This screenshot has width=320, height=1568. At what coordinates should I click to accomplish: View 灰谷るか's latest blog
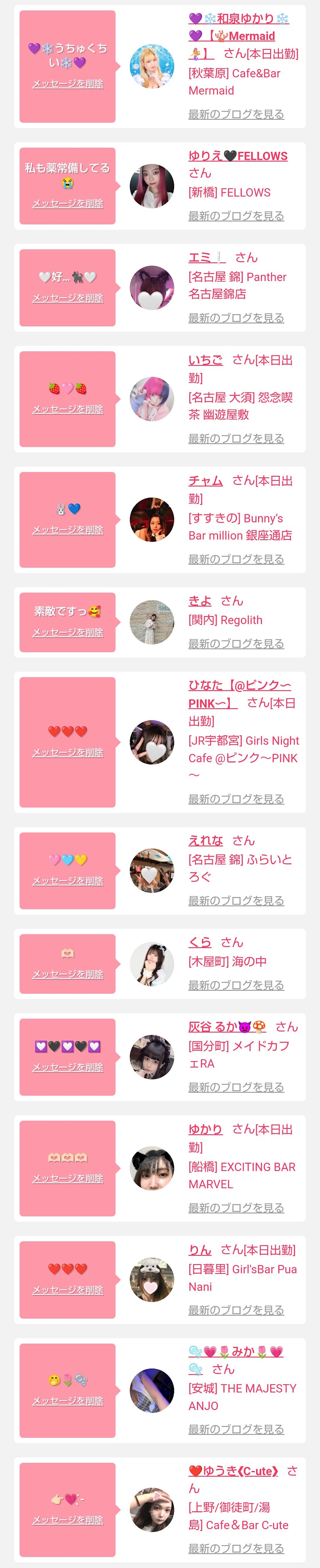coord(236,1087)
